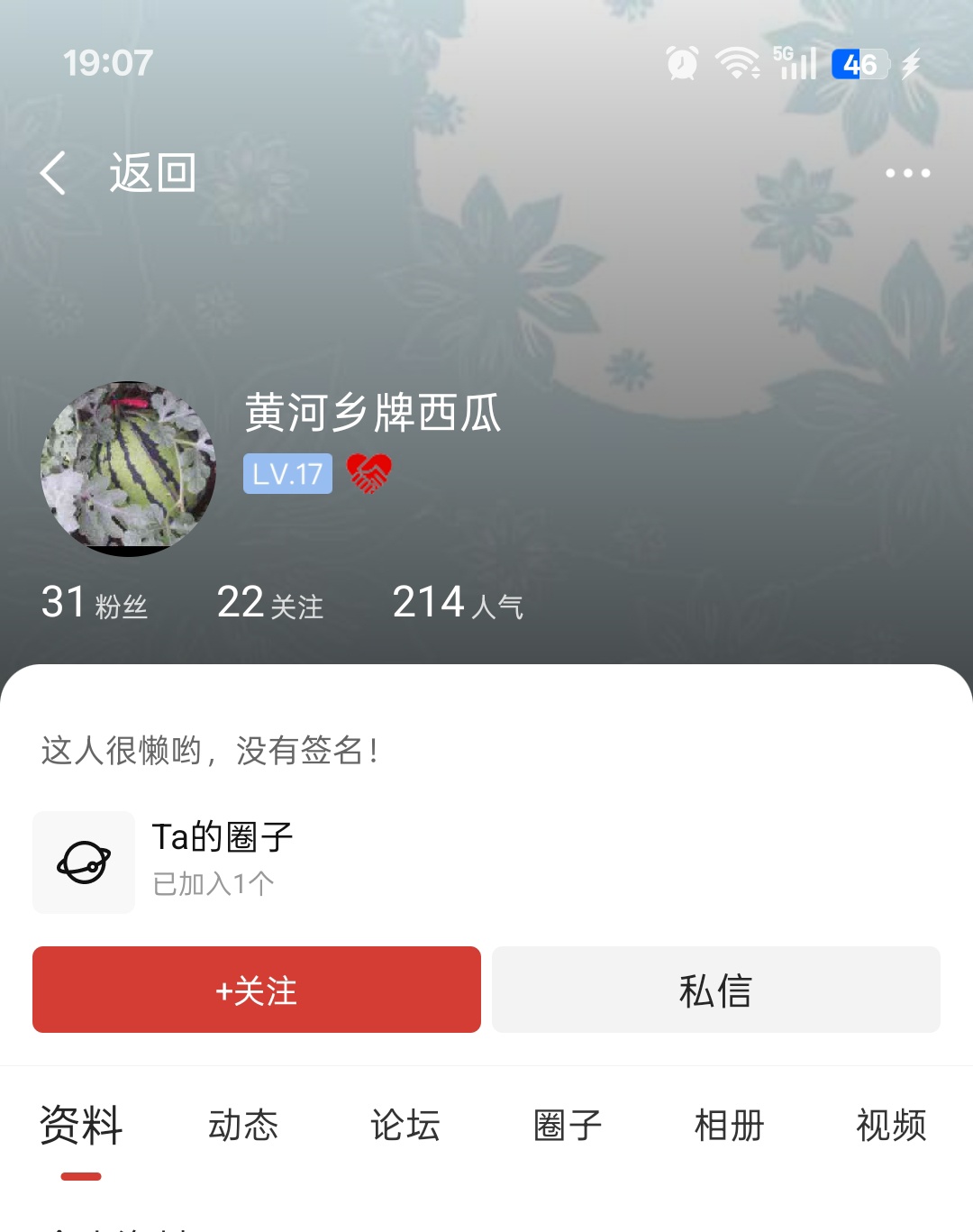
Task: Select the 资料 tab
Action: coord(81,1127)
